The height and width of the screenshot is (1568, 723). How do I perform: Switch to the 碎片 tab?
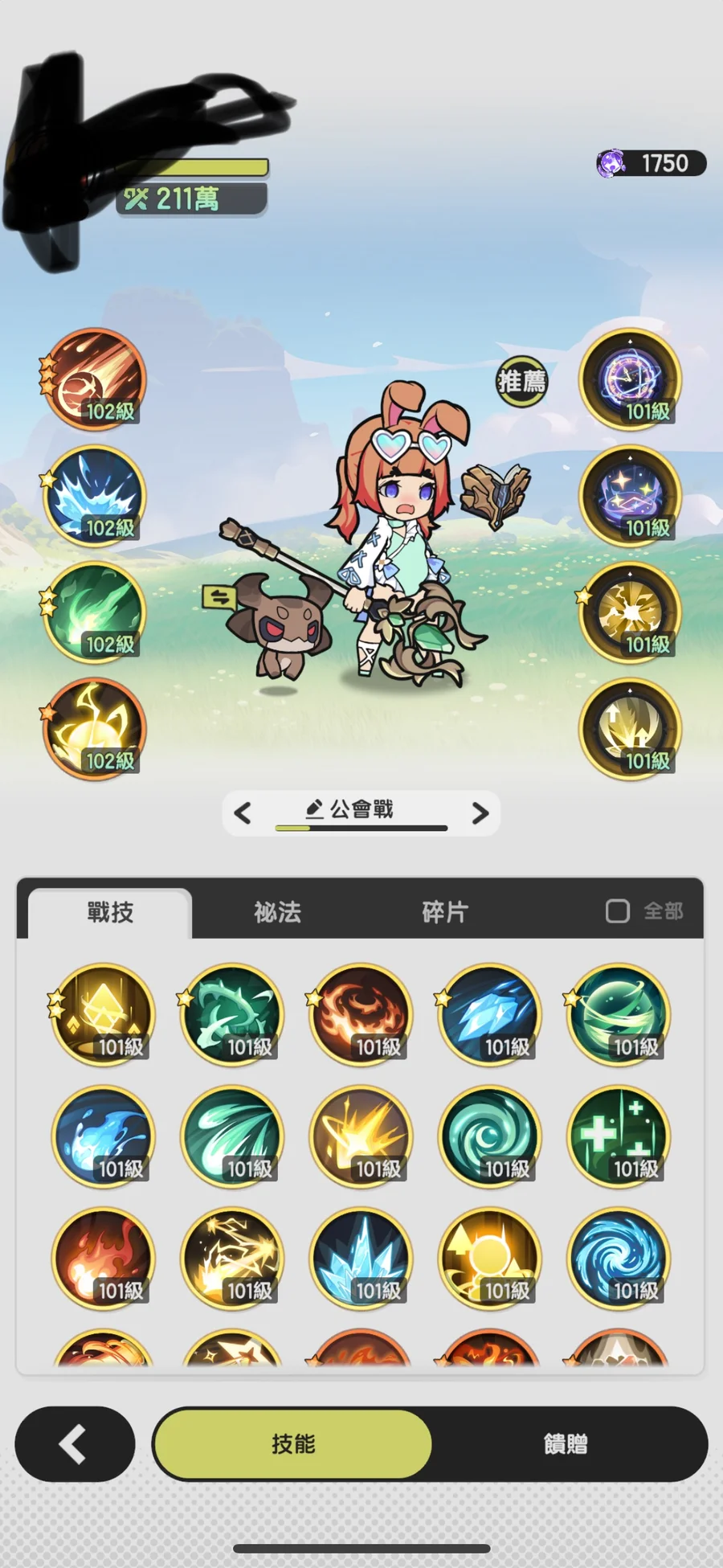444,911
